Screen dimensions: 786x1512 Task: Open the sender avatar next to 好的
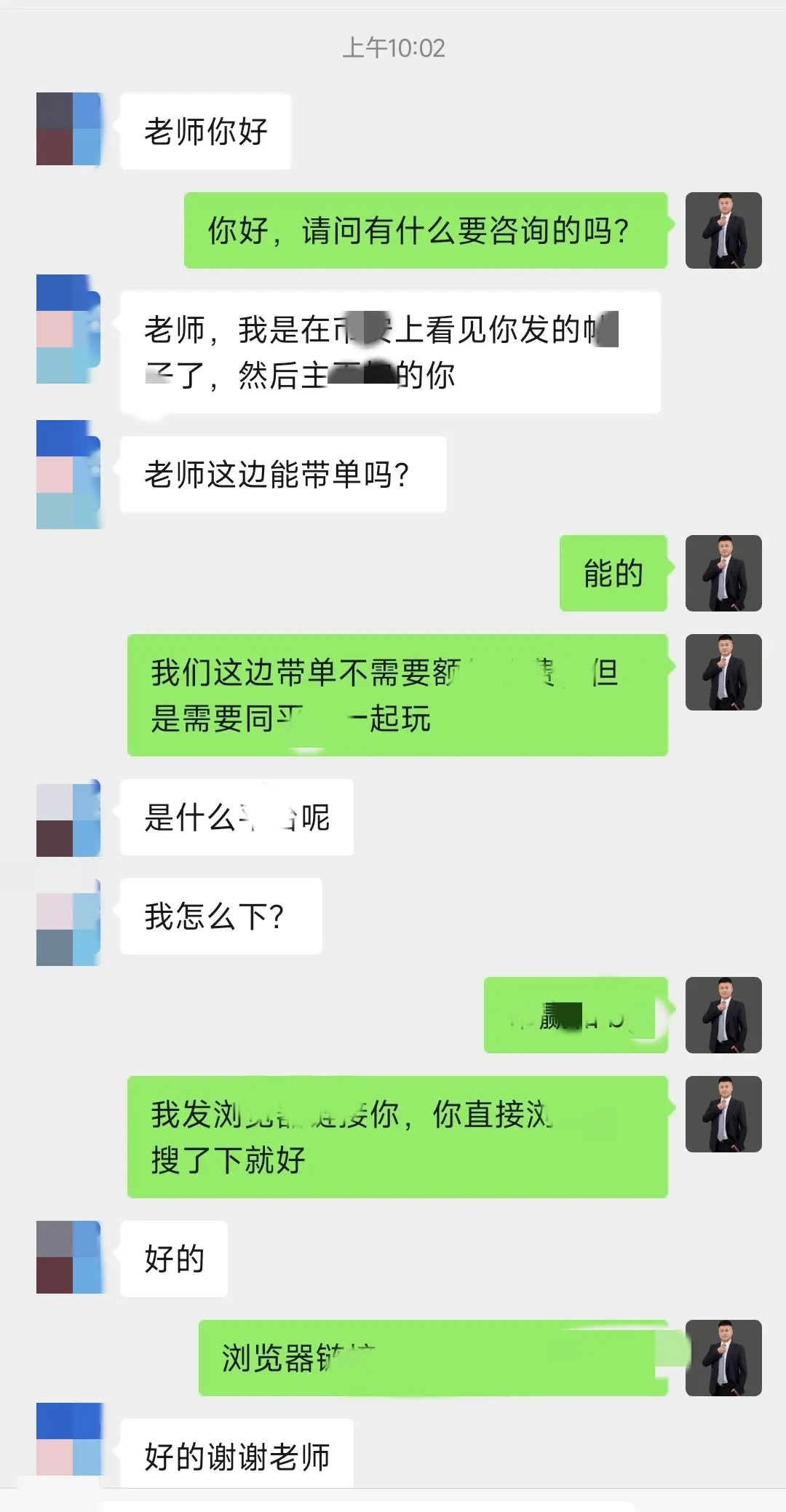point(71,1257)
